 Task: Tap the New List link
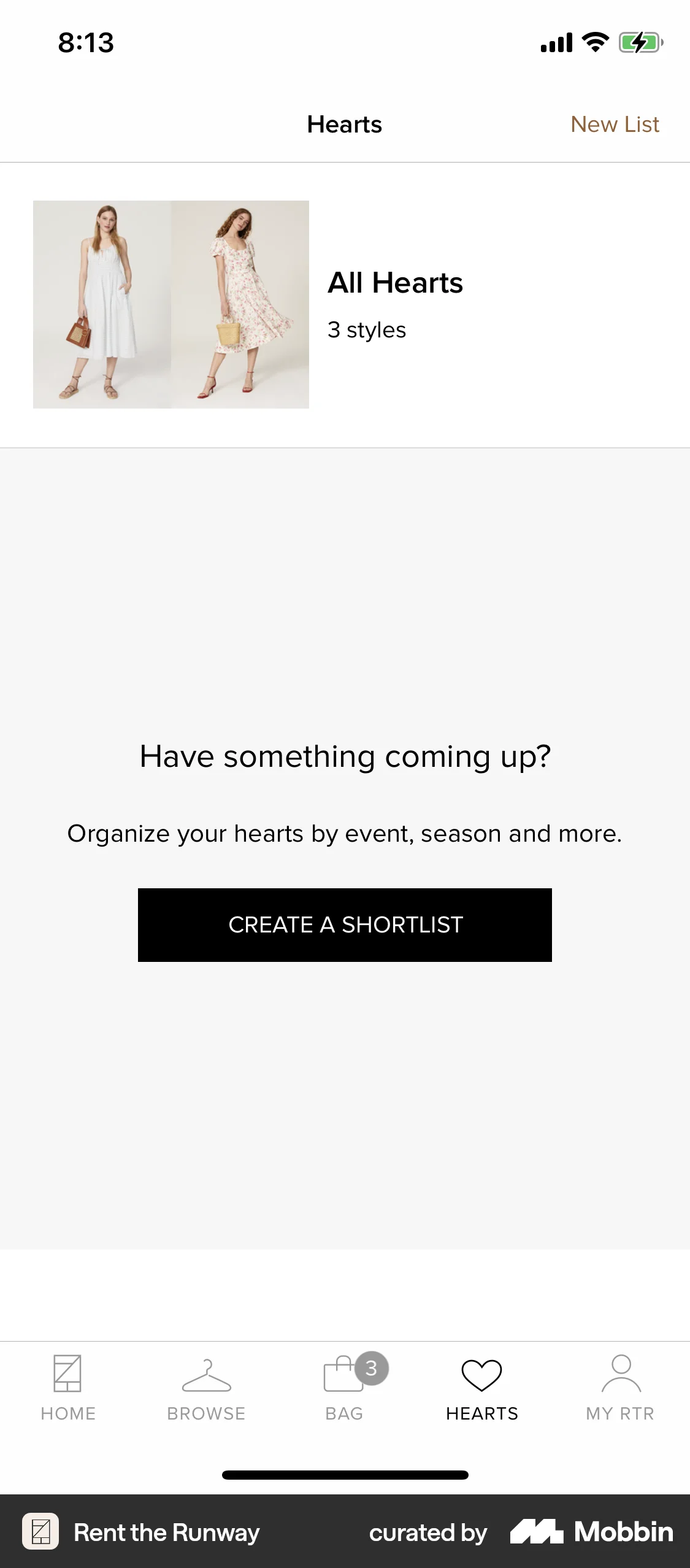615,124
